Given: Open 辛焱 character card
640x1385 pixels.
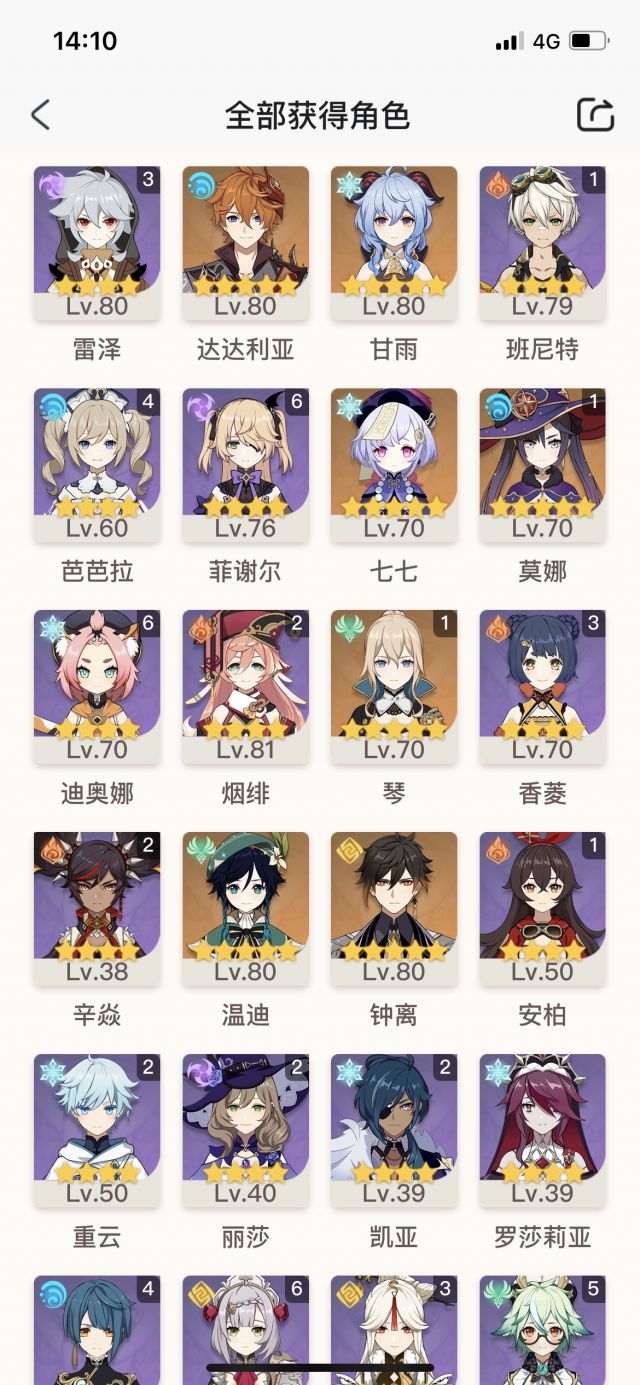Looking at the screenshot, I should click(x=97, y=909).
